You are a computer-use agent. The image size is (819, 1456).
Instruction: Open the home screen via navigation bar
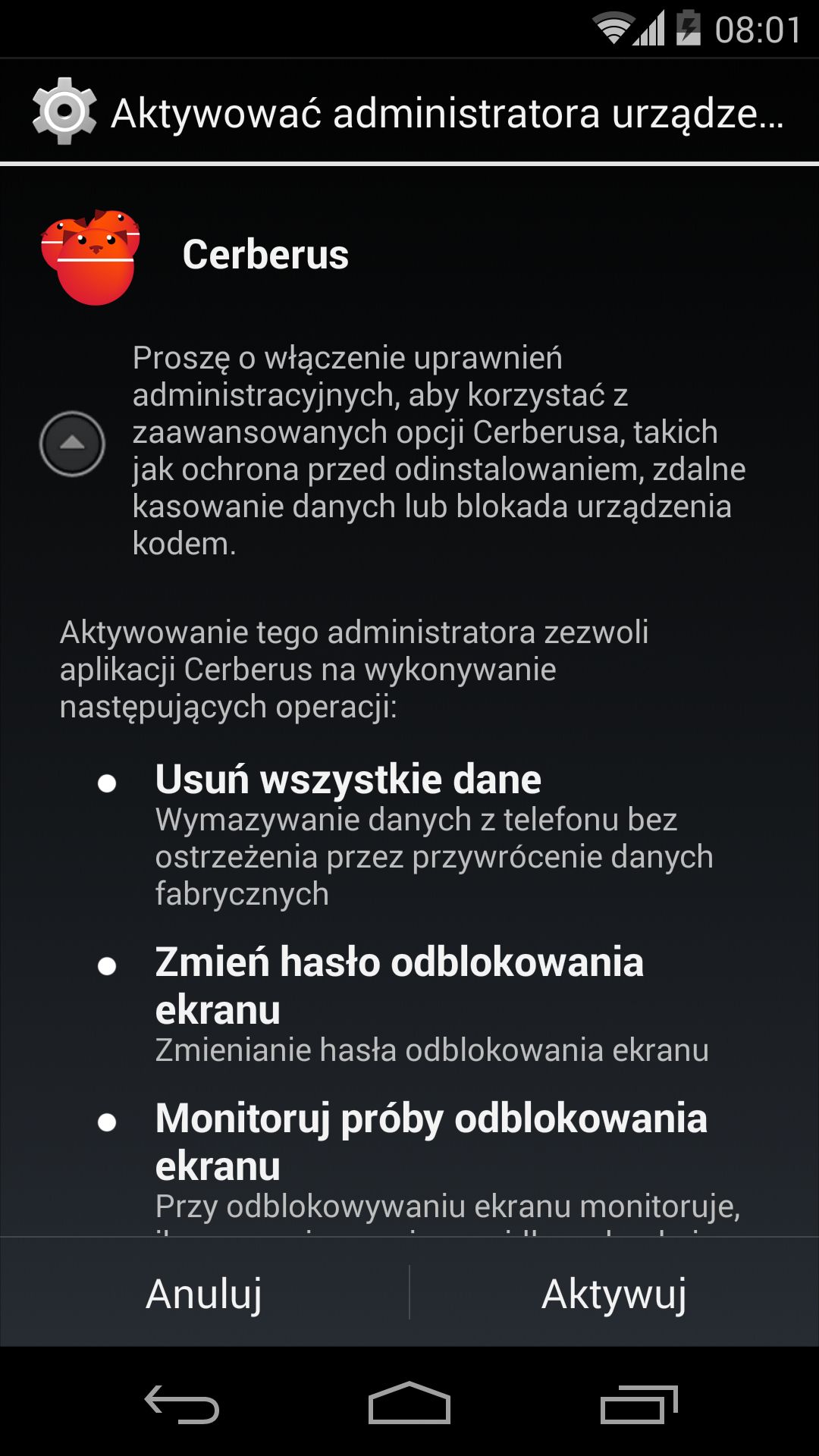click(x=409, y=1404)
